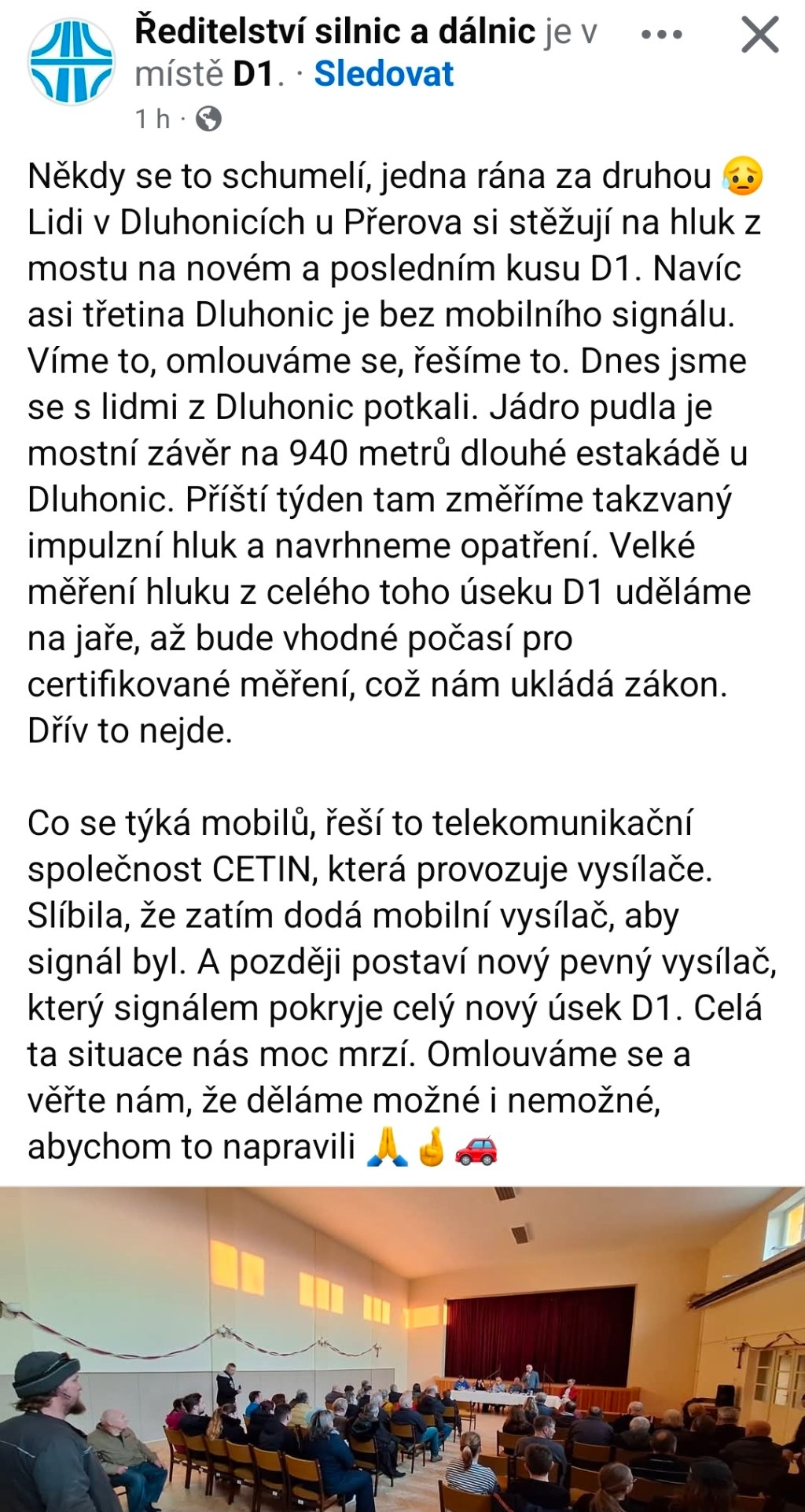Open the Ředitelství silnic a dálnic page name
Image resolution: width=805 pixels, height=1512 pixels.
point(335,32)
